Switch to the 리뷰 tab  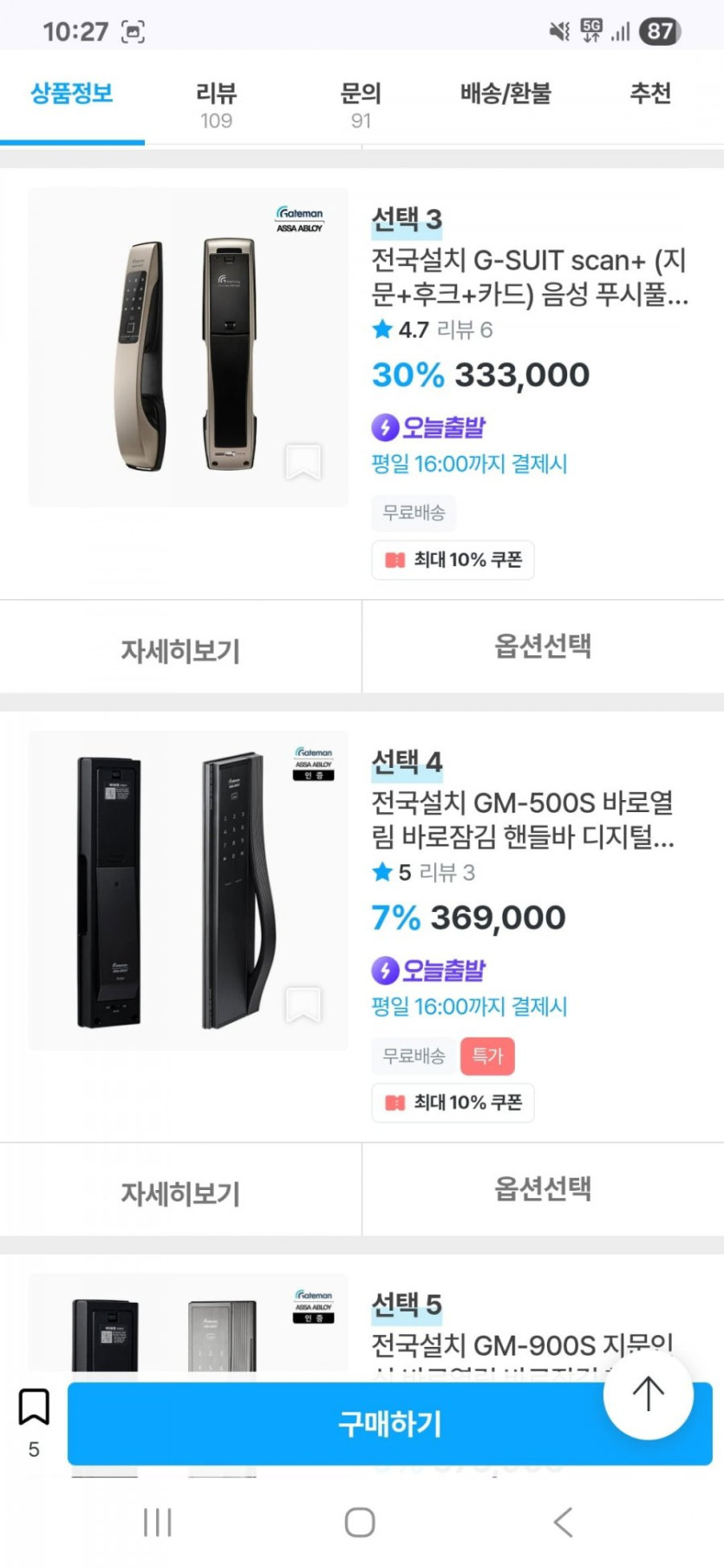click(216, 103)
